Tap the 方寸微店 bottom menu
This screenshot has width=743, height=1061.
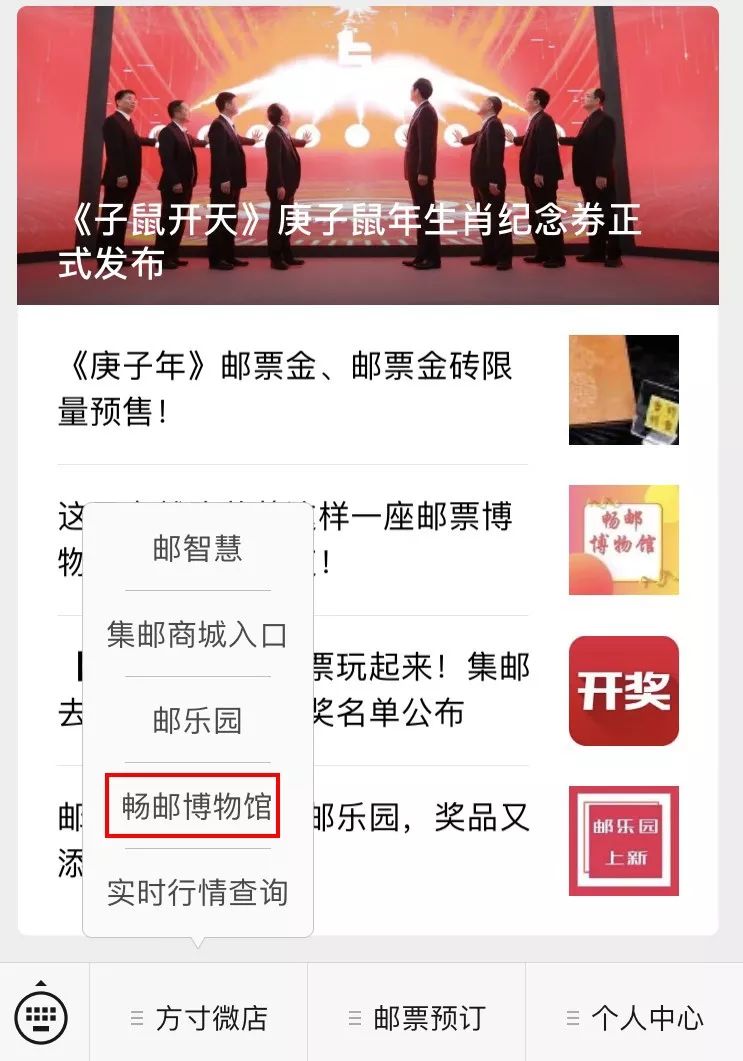click(x=199, y=1018)
